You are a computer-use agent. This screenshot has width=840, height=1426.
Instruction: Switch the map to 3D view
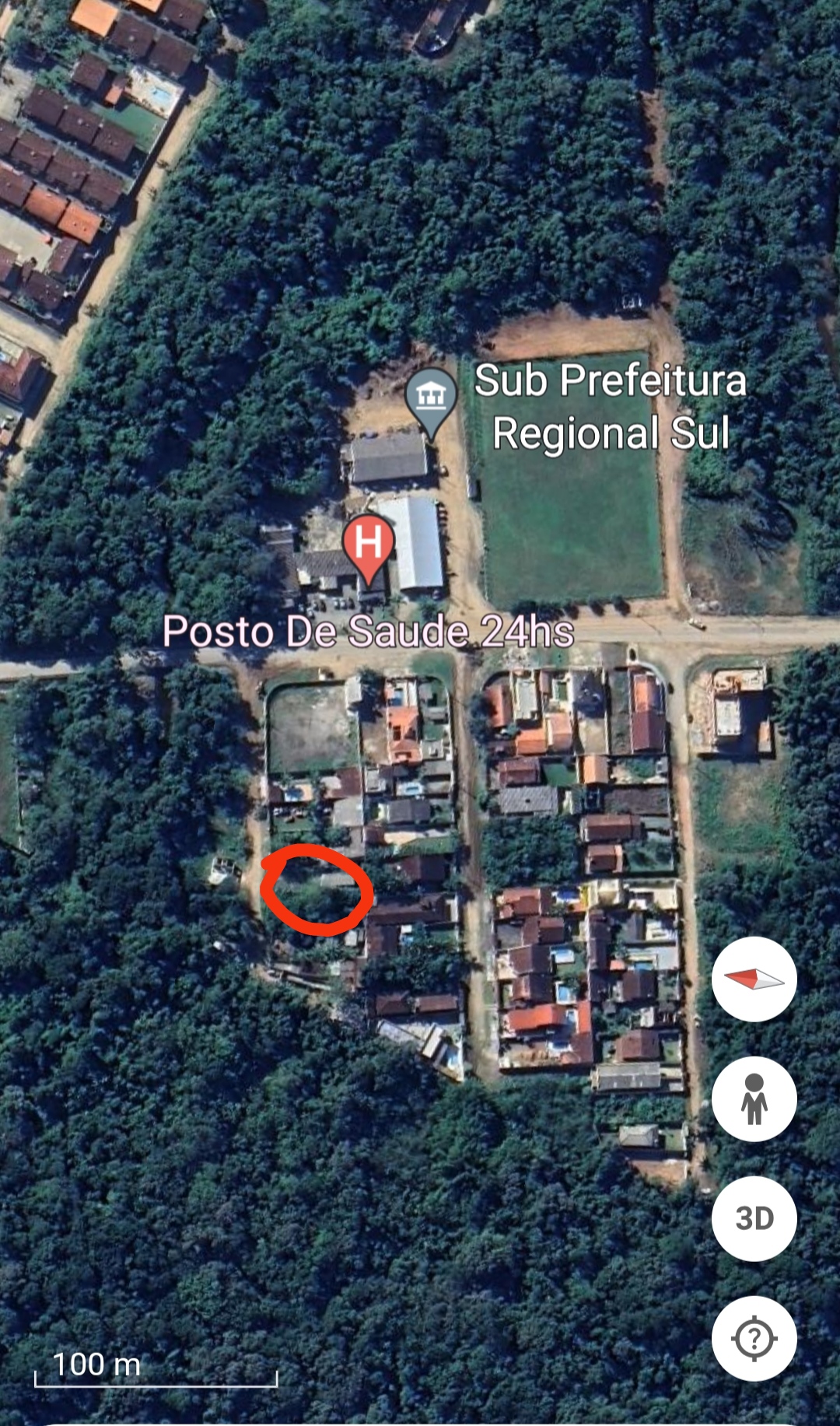(754, 1218)
